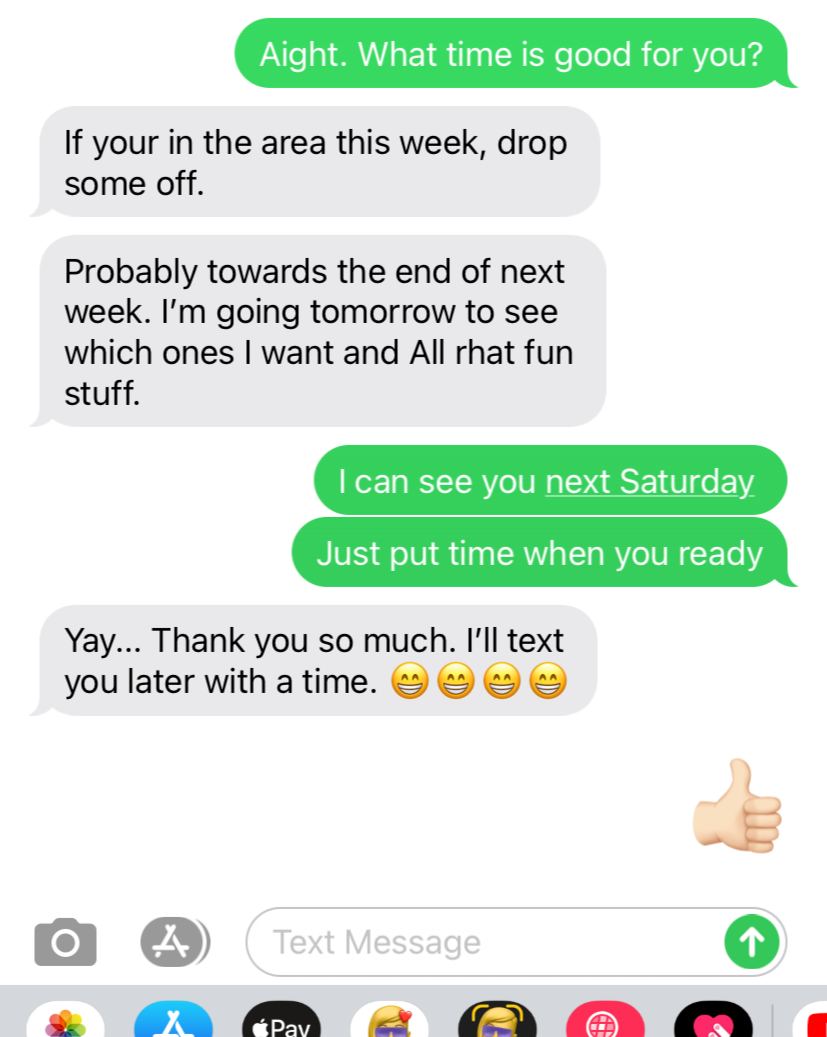This screenshot has height=1037, width=827.
Task: Open Apple Pay in the app strip
Action: pos(281,1022)
